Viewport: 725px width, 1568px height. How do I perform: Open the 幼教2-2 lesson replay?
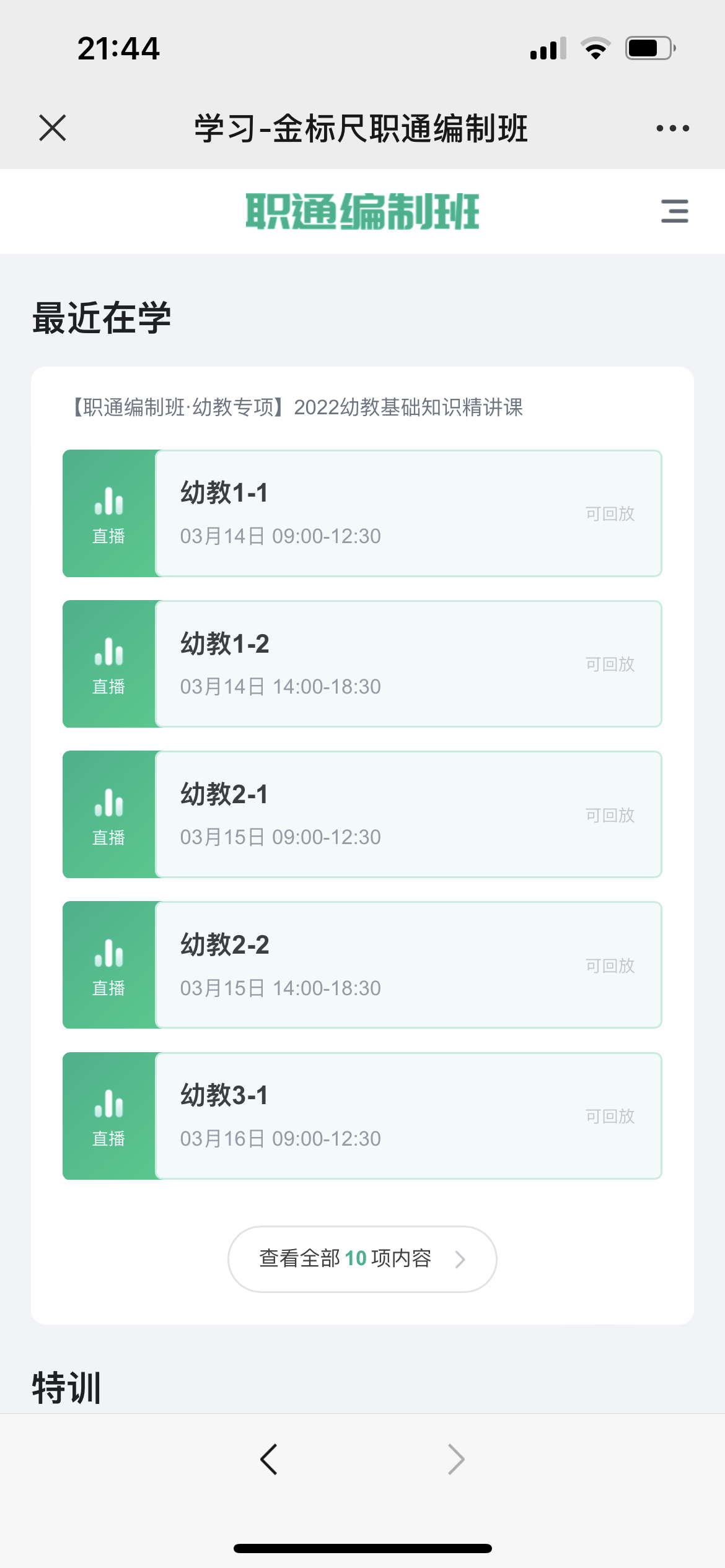tap(362, 965)
